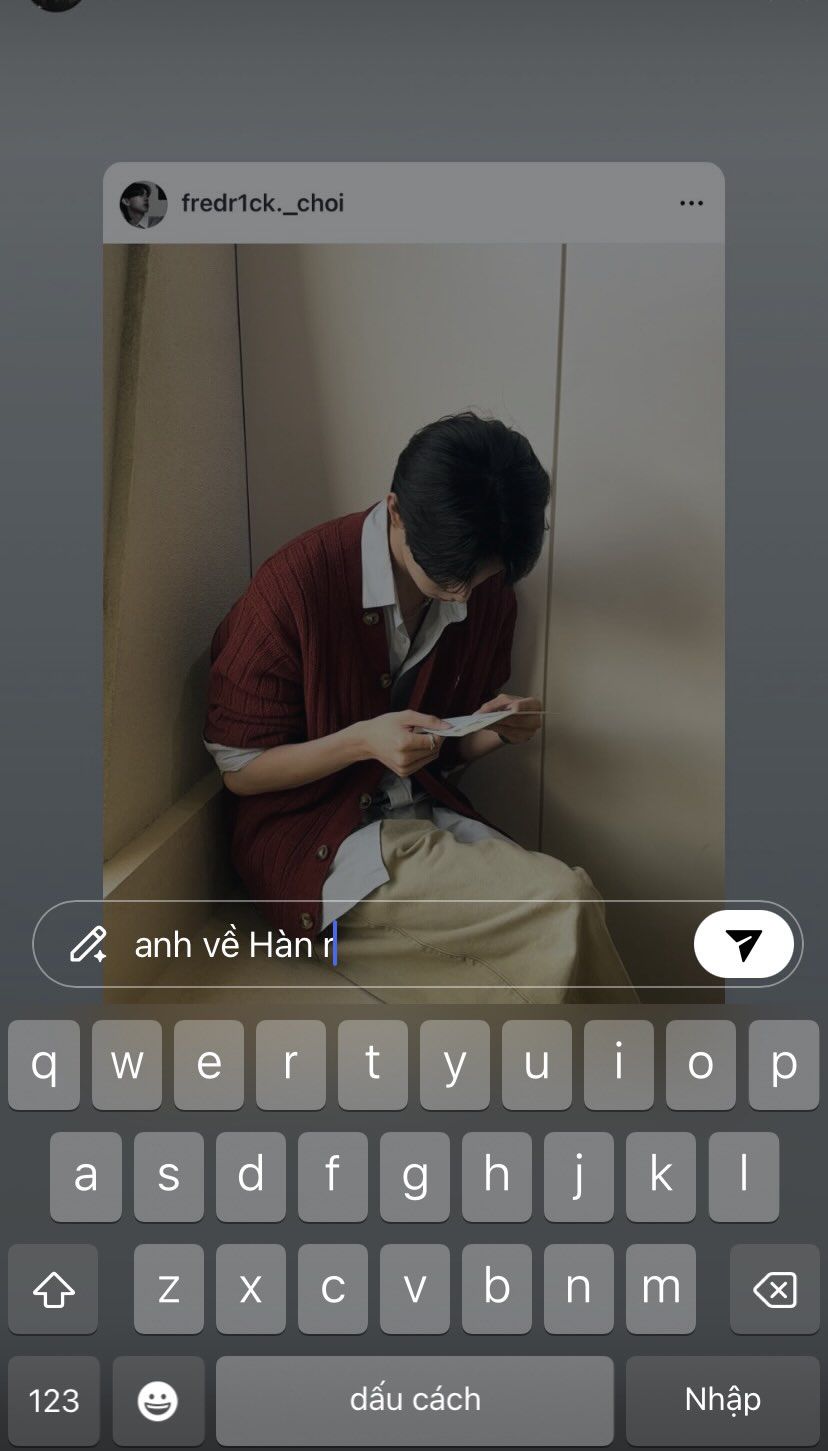Open the three-dot menu on fredr1ck._choi's post
The width and height of the screenshot is (828, 1451).
point(691,203)
